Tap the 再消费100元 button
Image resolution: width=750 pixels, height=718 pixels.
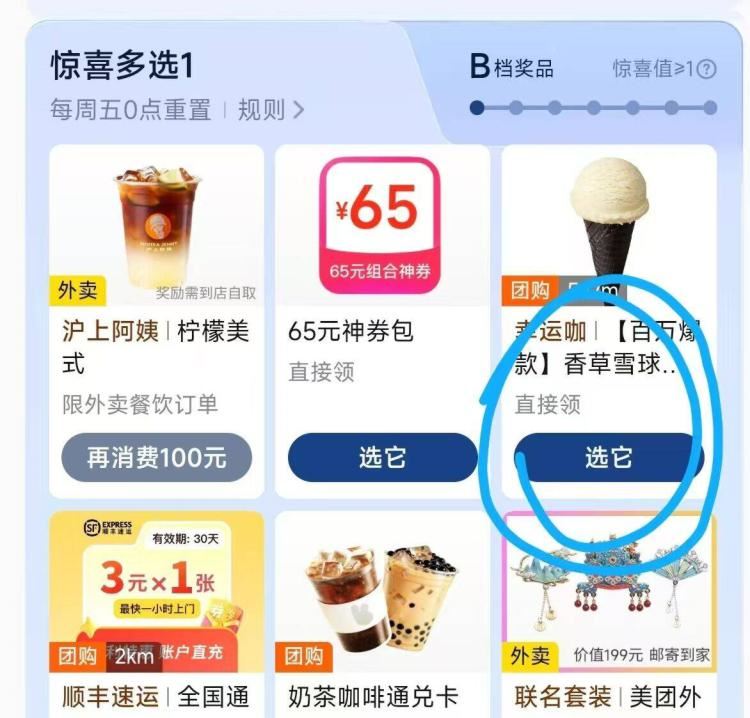(x=156, y=457)
